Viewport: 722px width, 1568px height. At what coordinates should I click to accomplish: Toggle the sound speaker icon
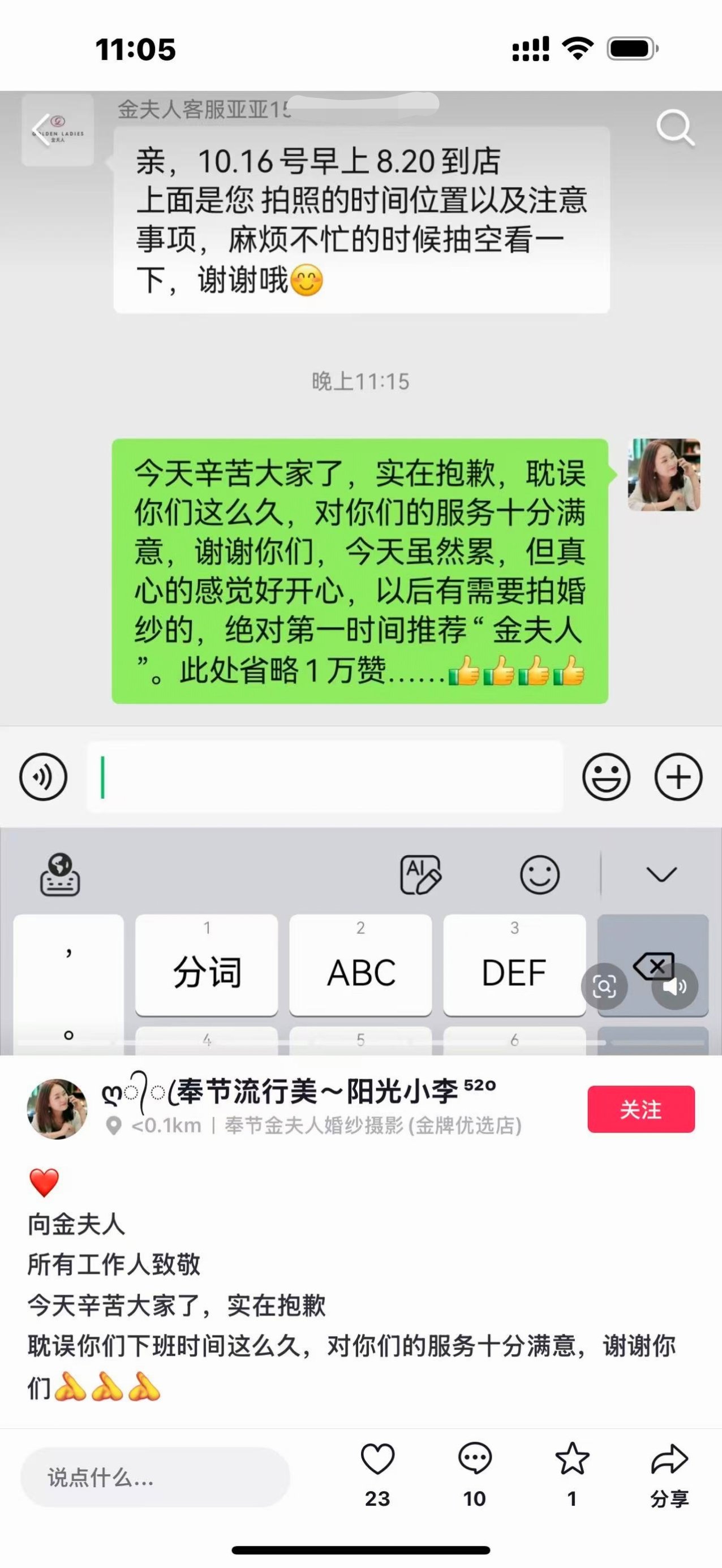coord(674,986)
